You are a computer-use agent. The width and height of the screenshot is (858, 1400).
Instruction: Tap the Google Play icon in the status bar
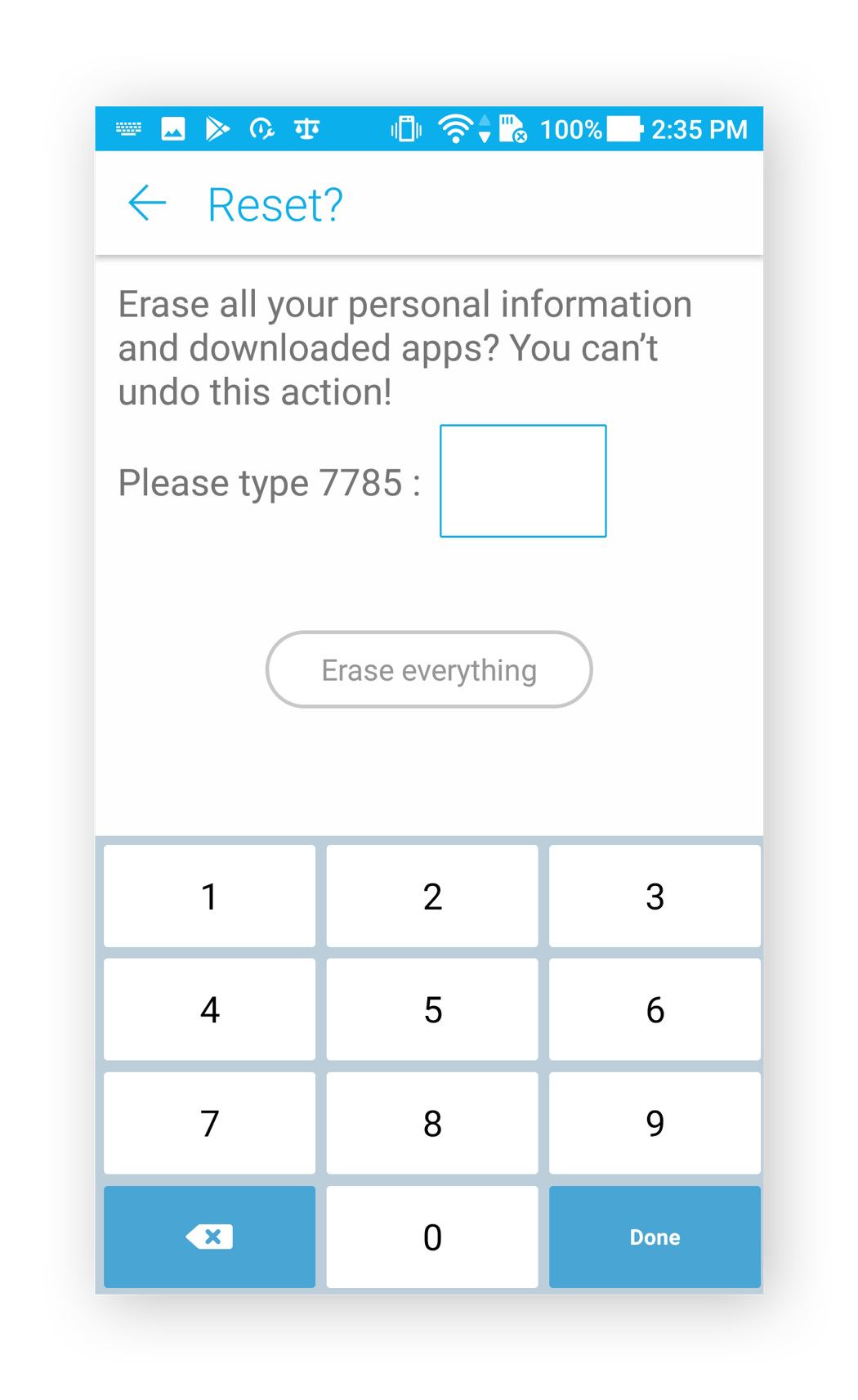pyautogui.click(x=217, y=128)
